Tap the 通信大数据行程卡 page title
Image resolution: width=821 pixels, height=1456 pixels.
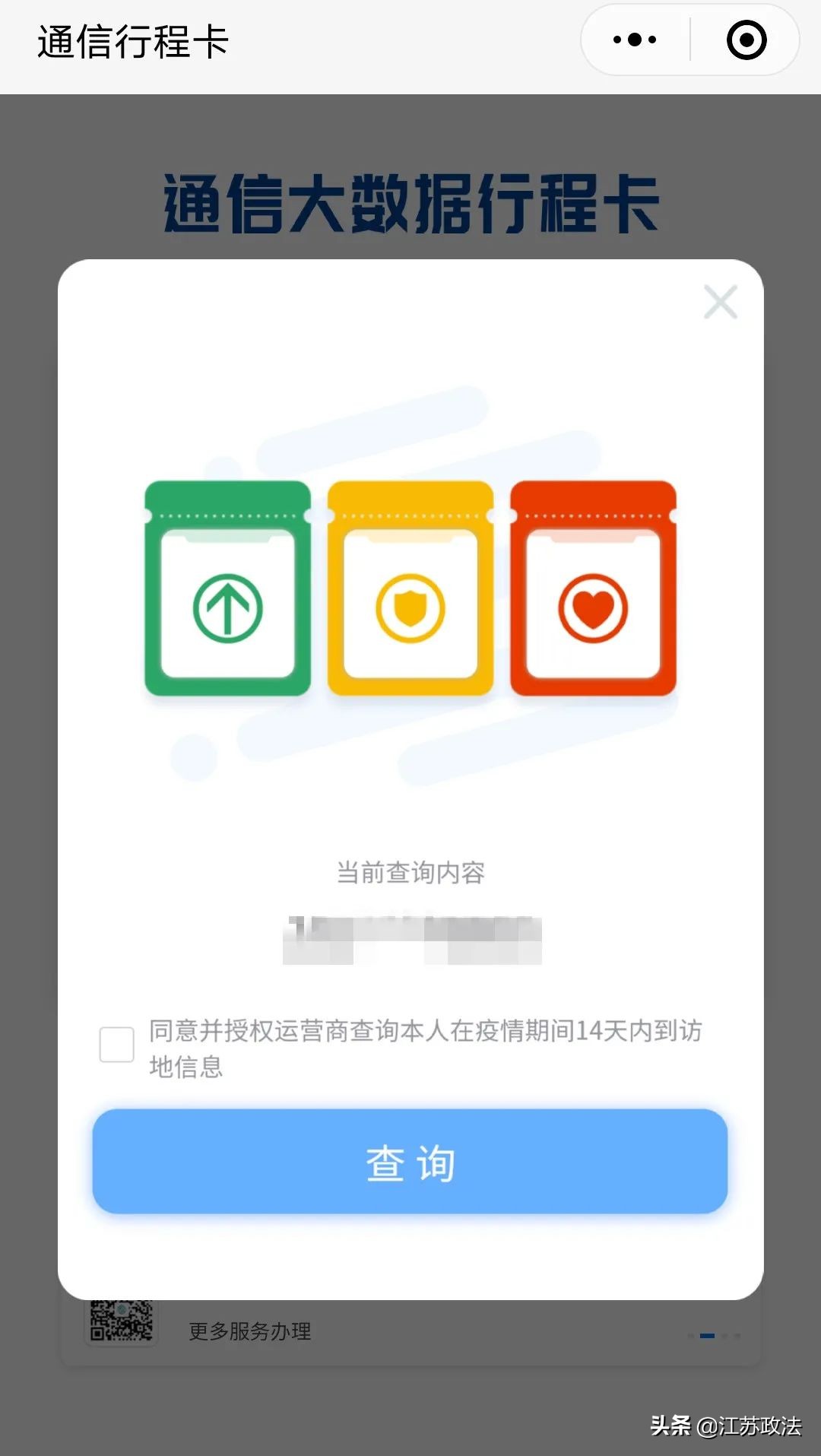[x=410, y=203]
